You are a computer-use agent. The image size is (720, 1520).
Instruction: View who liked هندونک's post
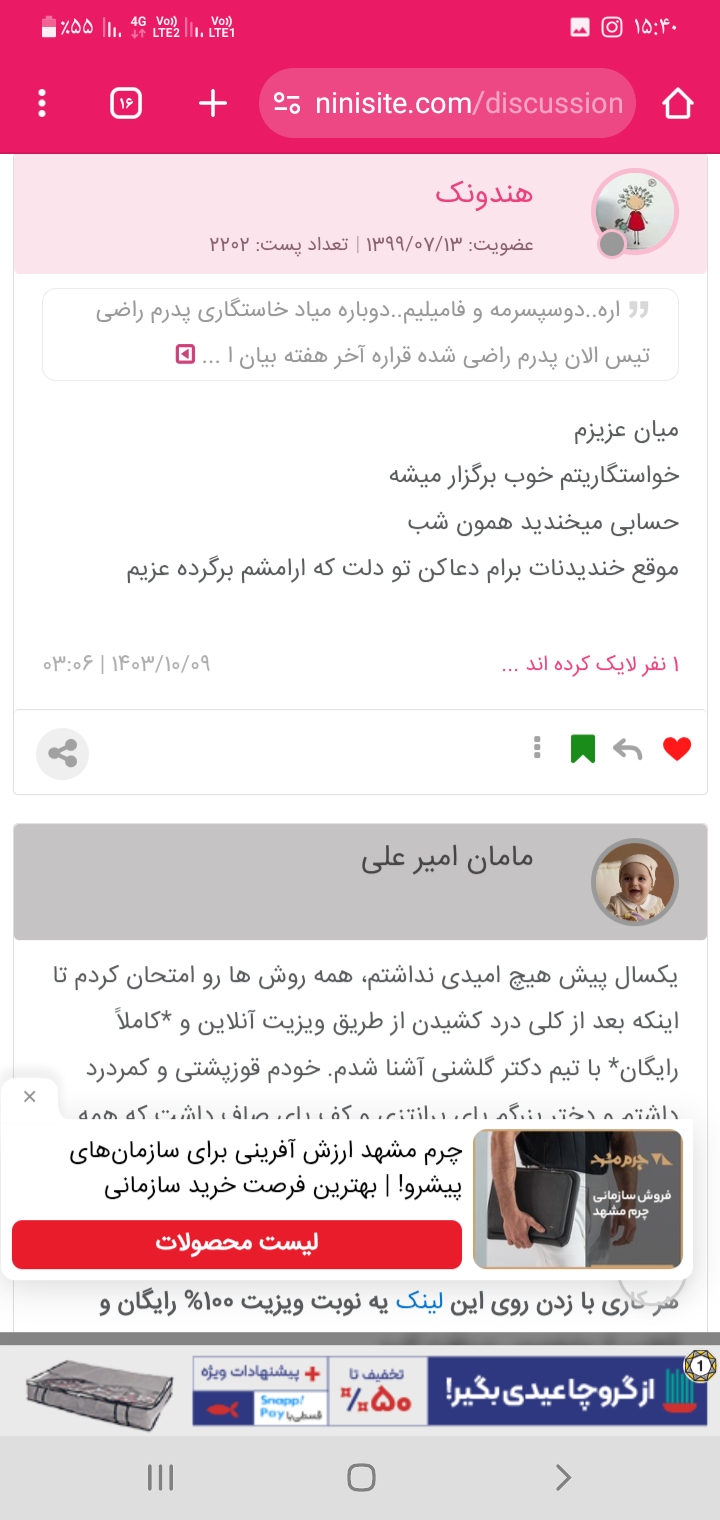click(589, 664)
